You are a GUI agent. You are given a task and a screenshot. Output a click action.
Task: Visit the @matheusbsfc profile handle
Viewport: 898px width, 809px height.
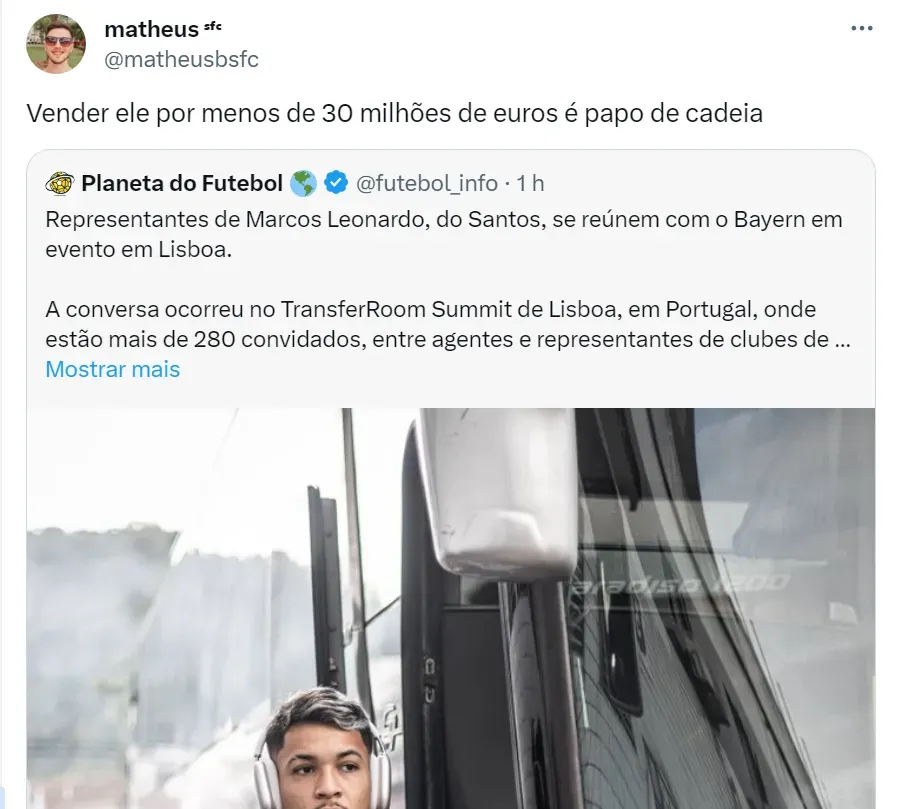[181, 59]
